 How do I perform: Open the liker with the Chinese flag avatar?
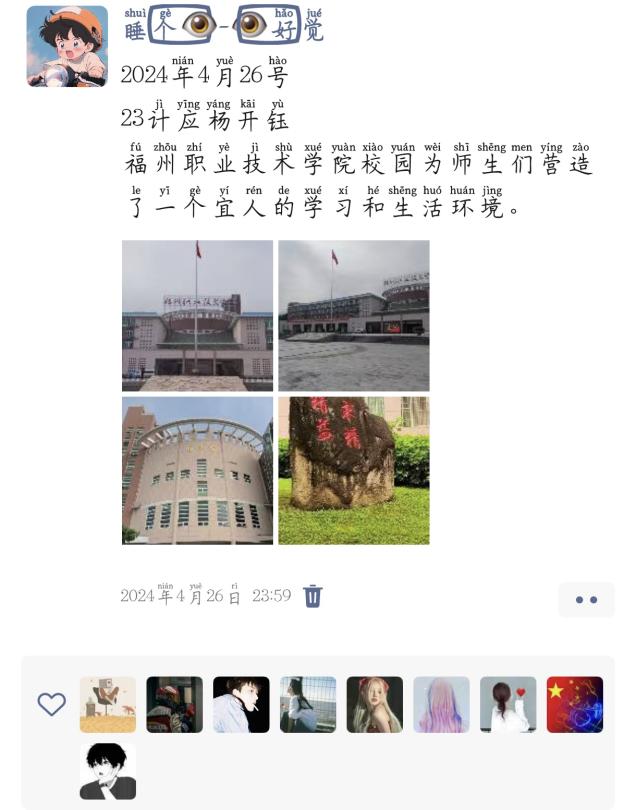pyautogui.click(x=574, y=704)
